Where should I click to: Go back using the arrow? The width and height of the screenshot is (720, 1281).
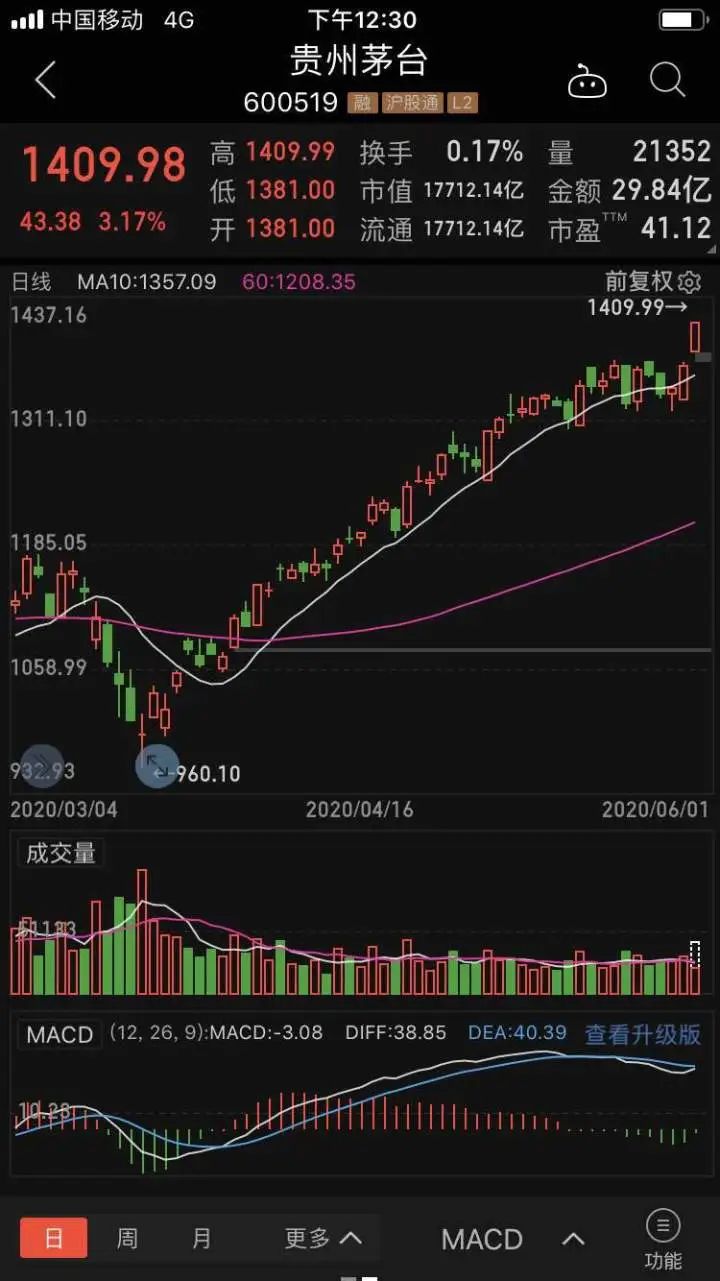[x=45, y=79]
